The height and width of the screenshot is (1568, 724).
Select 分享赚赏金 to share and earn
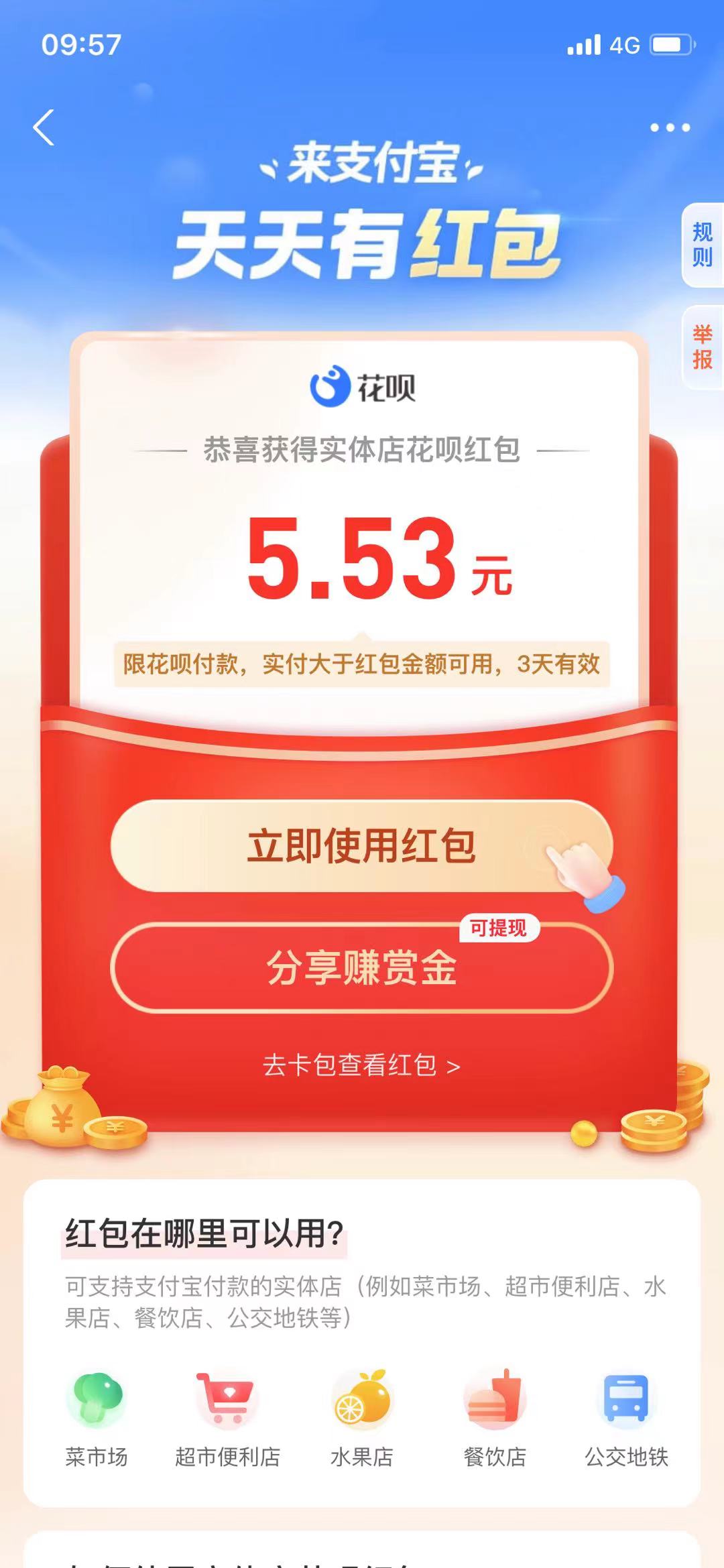click(x=361, y=967)
